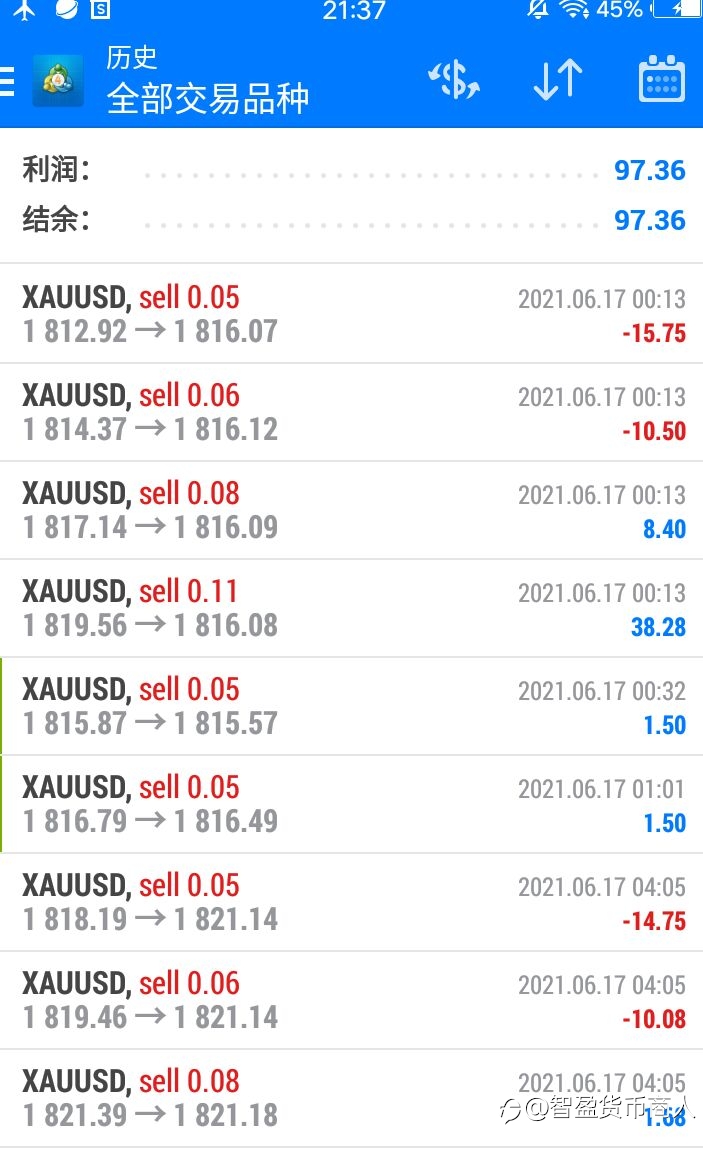Open the sell 0.06 trade with -10.08 loss

click(x=352, y=1001)
